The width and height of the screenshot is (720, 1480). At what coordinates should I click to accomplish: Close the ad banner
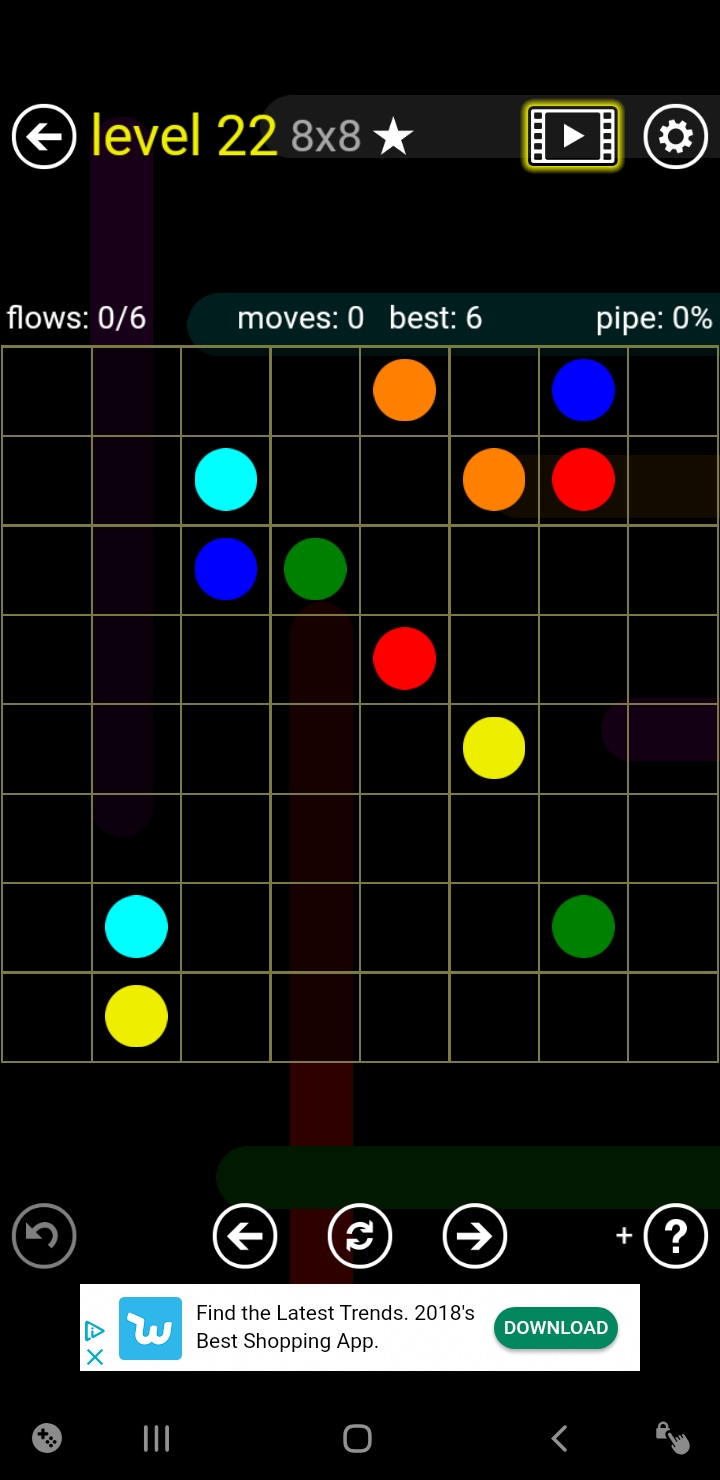95,1357
